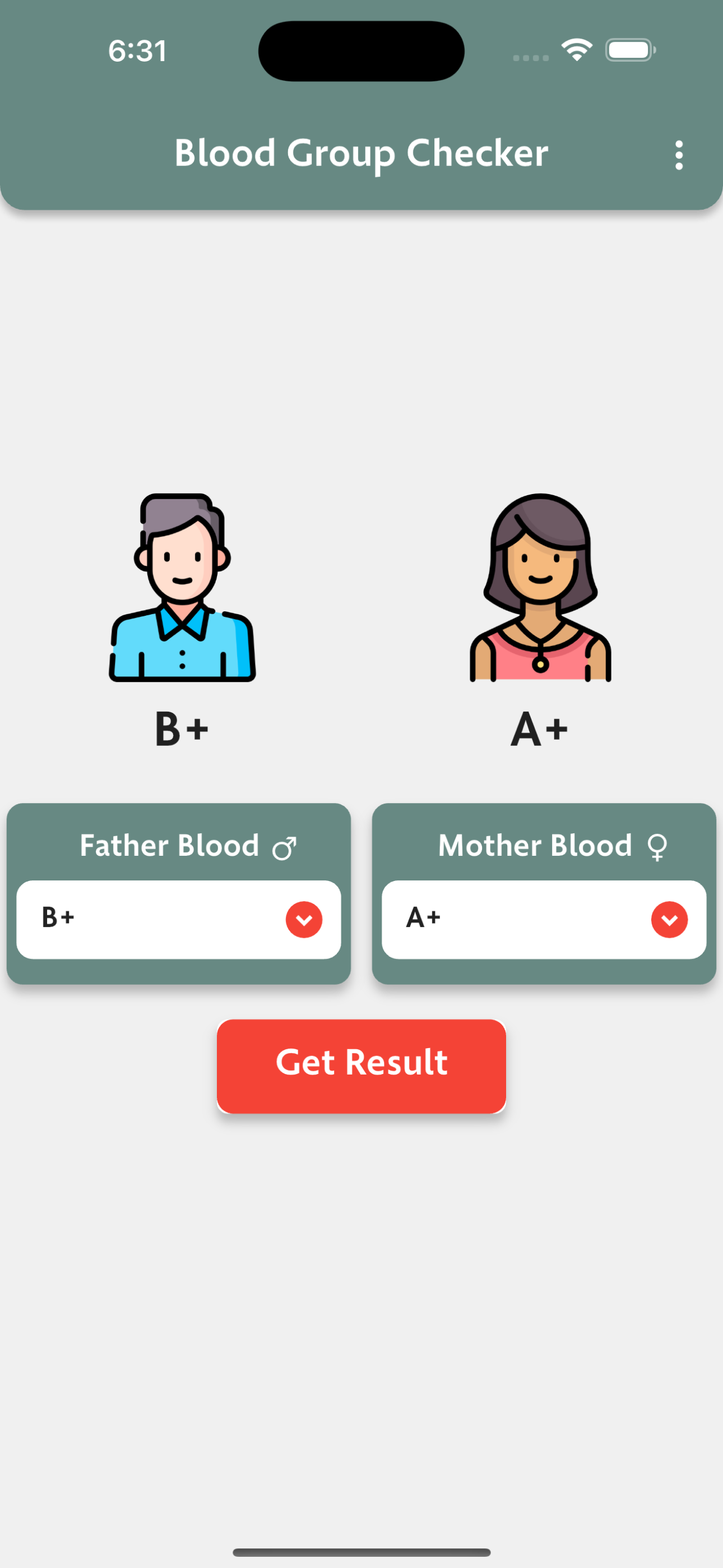
Task: Select the Father Blood panel header
Action: (179, 846)
